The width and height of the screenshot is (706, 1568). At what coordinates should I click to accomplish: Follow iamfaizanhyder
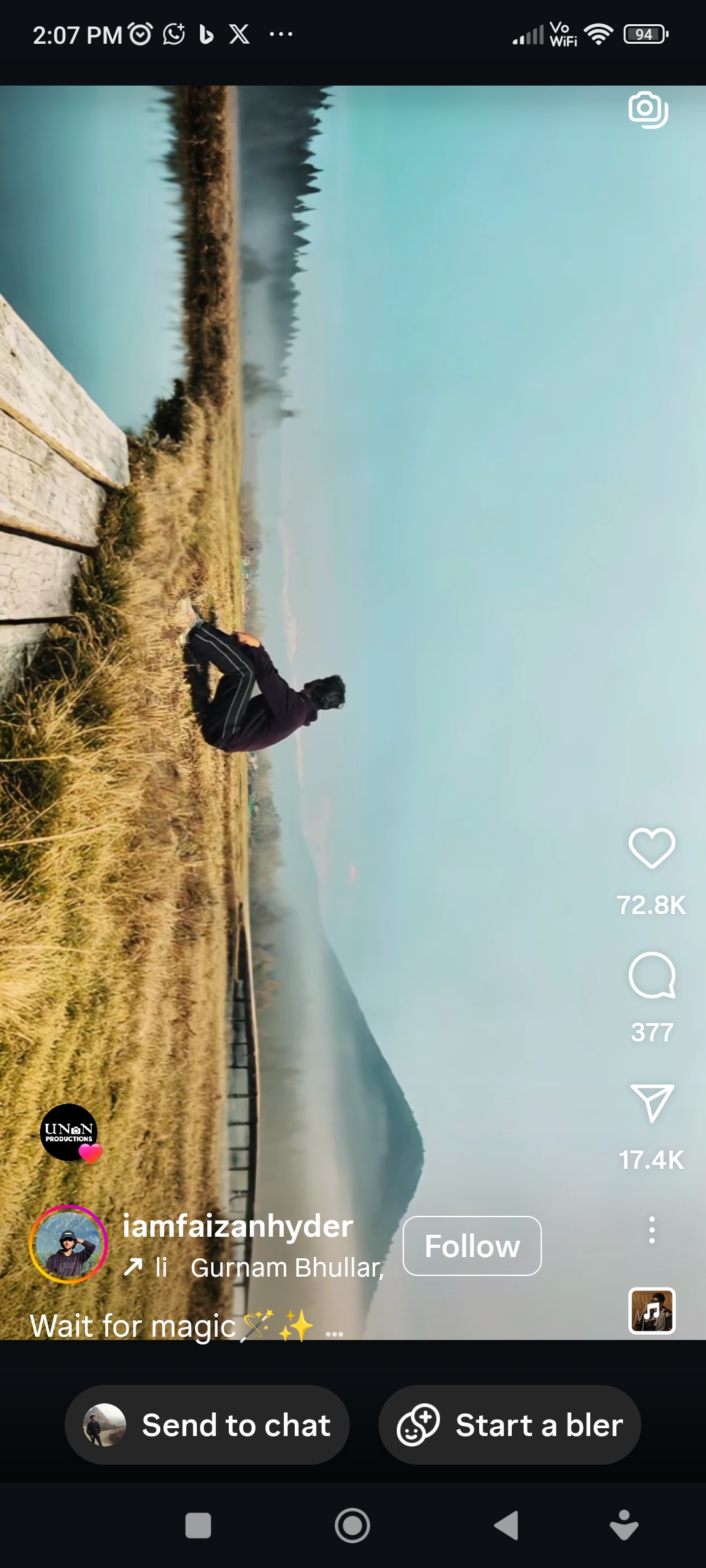tap(472, 1246)
